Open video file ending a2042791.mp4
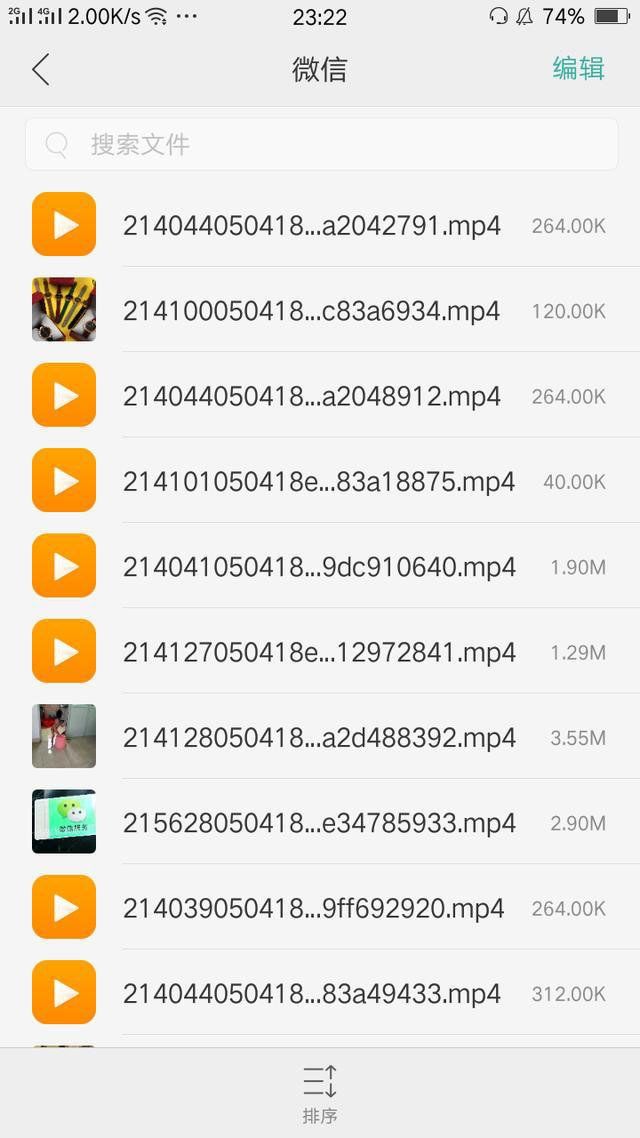Screen dimensions: 640x1138 (x=311, y=225)
